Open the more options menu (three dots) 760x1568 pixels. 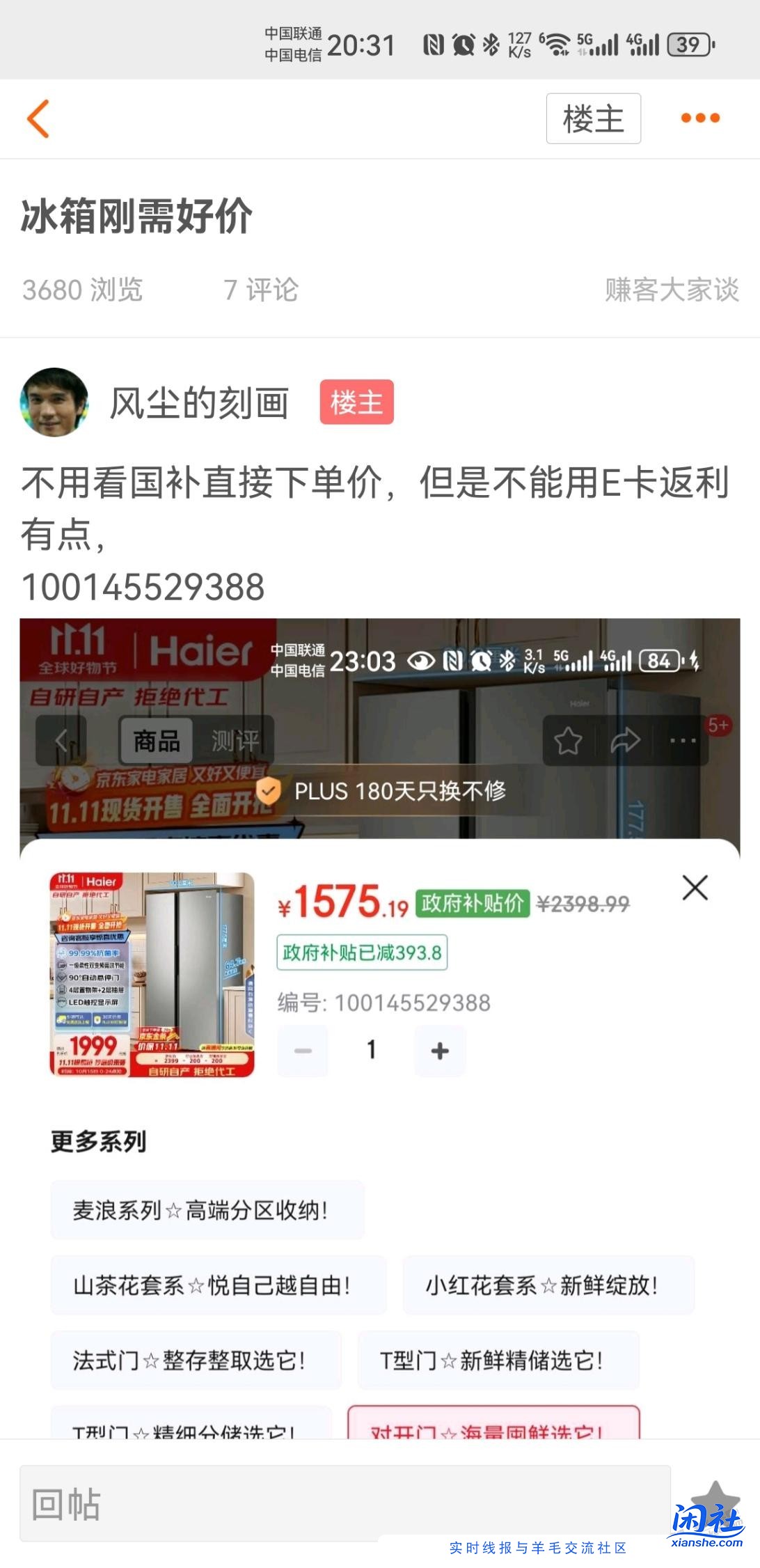[701, 118]
